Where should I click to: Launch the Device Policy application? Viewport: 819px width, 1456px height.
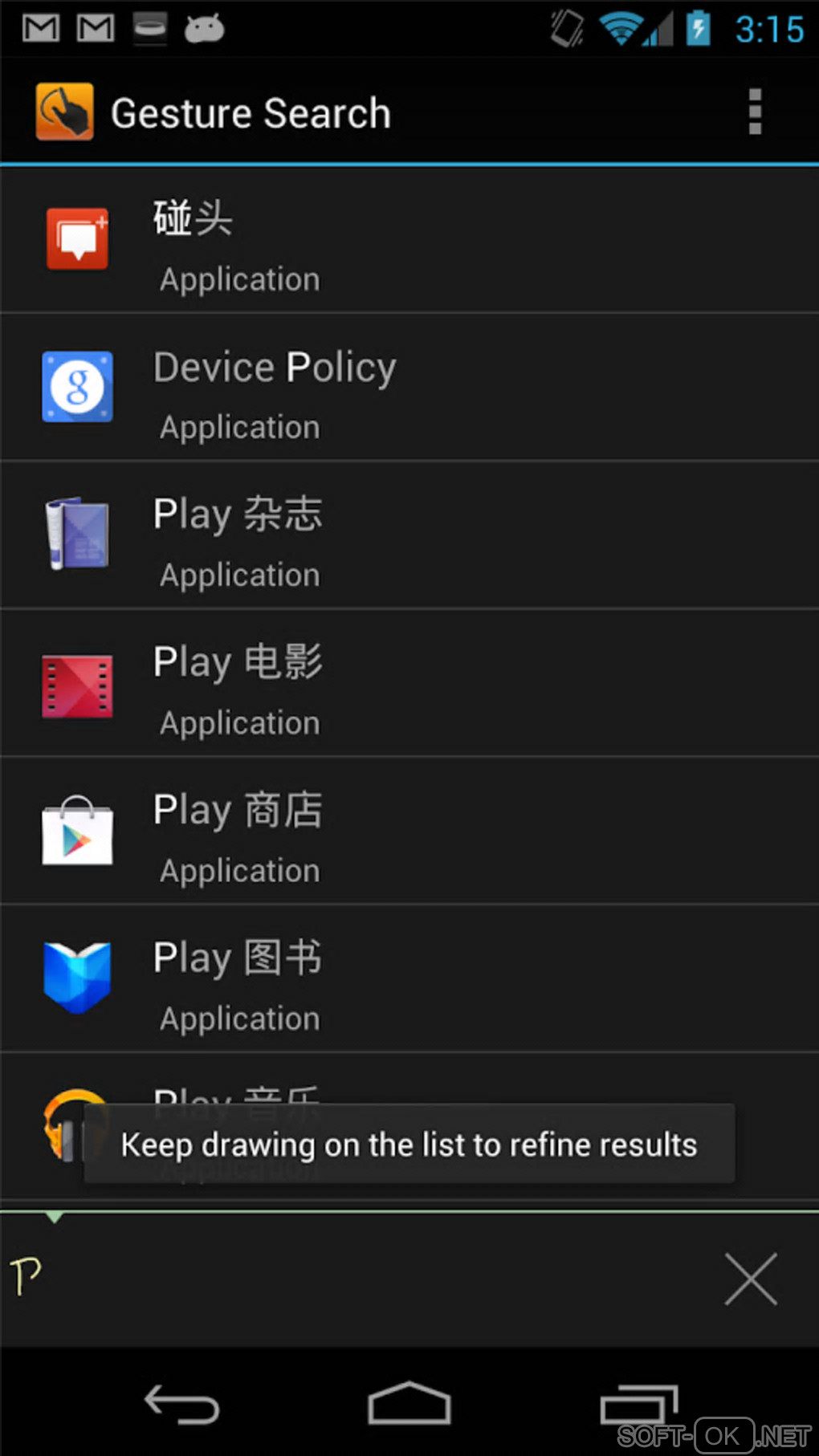pos(409,388)
